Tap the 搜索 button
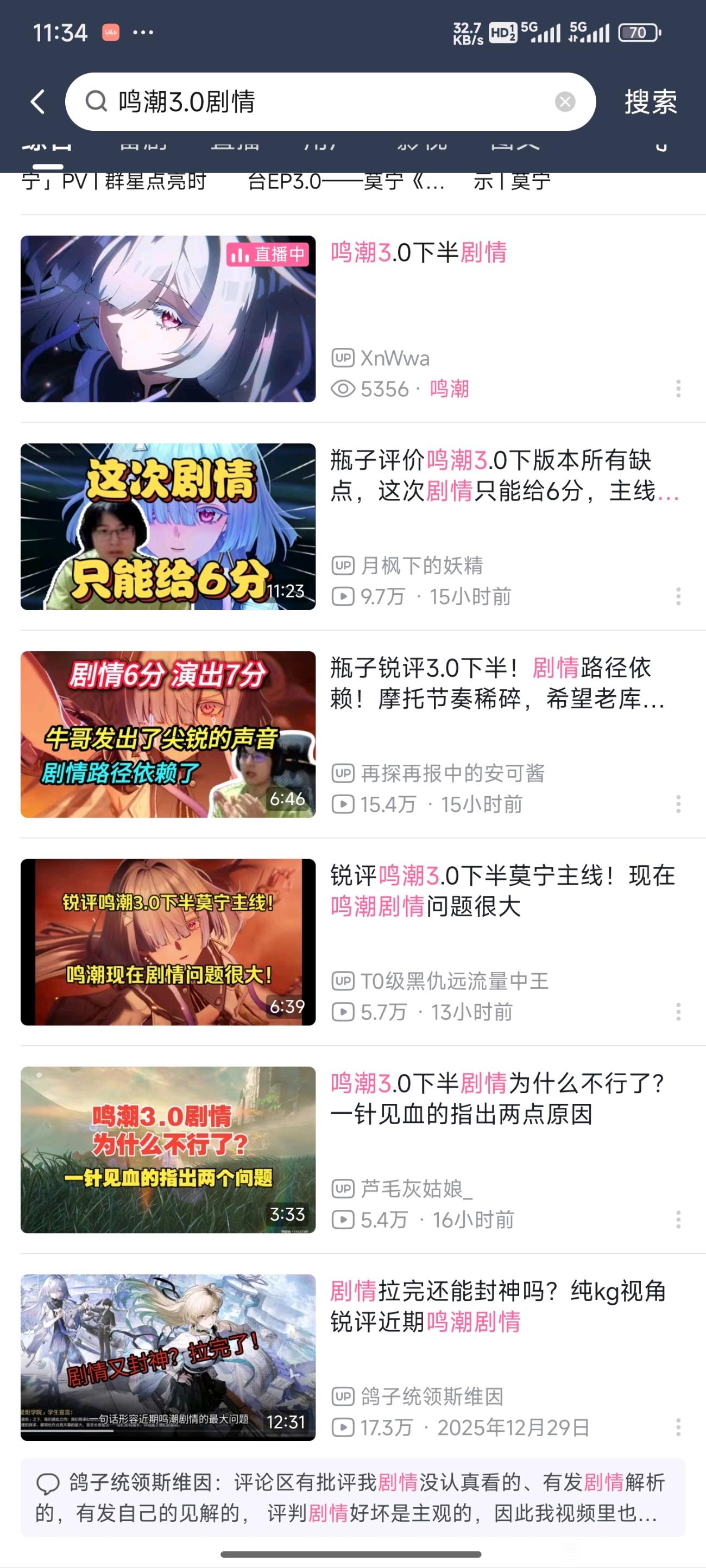706x1568 pixels. coord(650,101)
